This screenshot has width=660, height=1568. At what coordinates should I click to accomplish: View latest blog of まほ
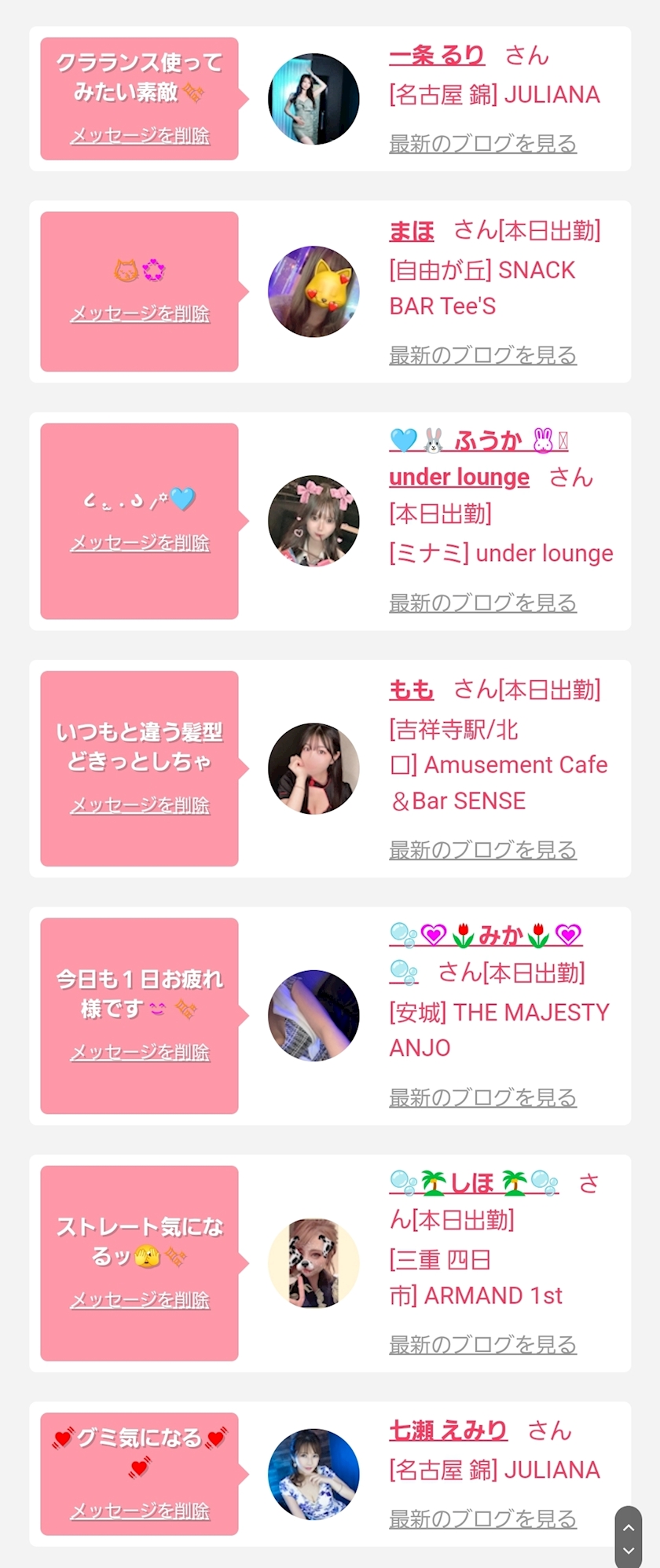coord(482,355)
